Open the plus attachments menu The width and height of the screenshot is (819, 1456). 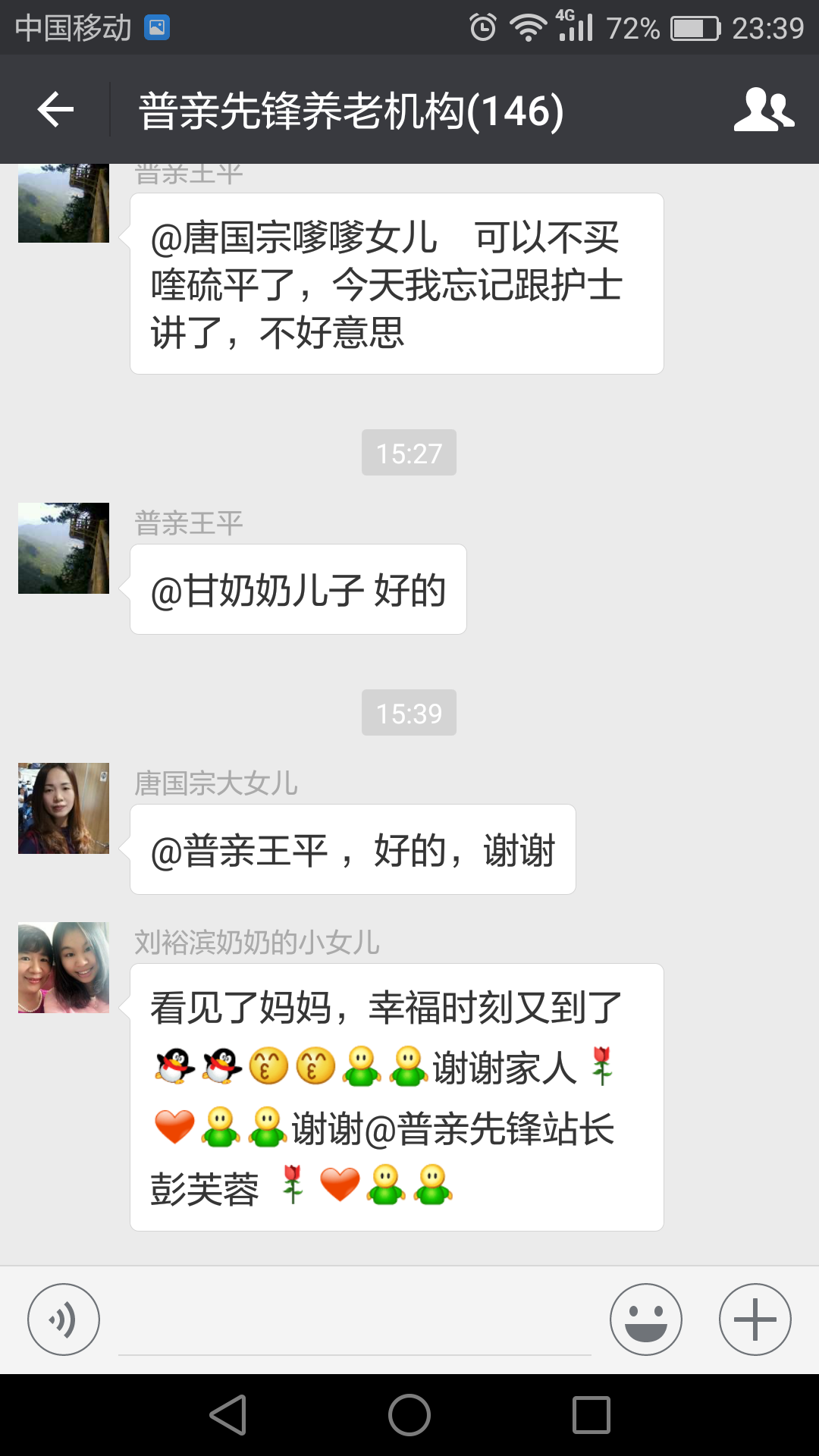tap(755, 1319)
